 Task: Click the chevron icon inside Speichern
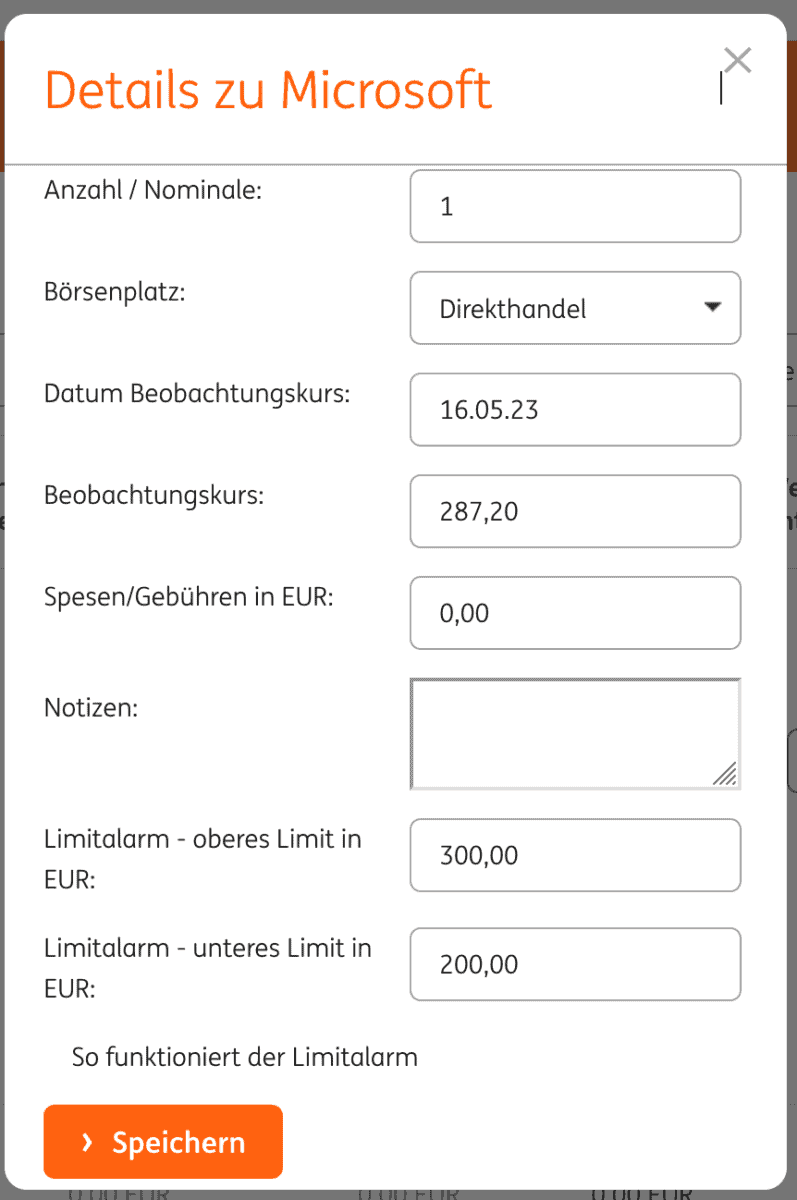(89, 1141)
